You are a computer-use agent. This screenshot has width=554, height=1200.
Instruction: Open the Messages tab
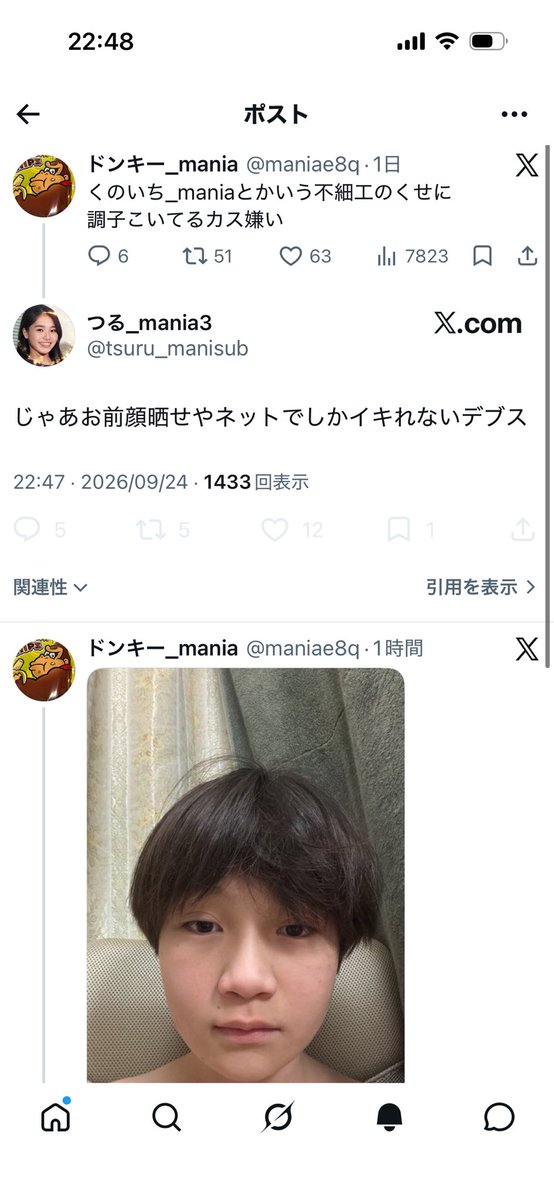[499, 1116]
